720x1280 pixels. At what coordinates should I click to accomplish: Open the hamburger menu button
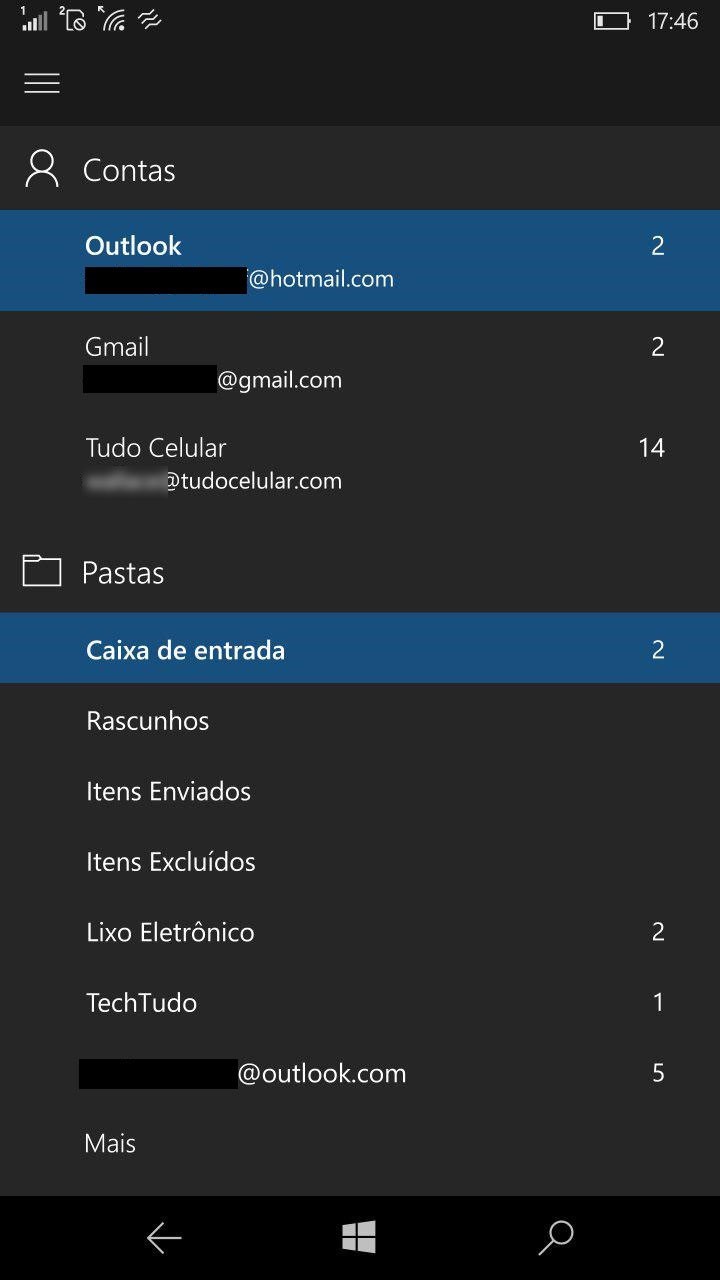click(42, 84)
